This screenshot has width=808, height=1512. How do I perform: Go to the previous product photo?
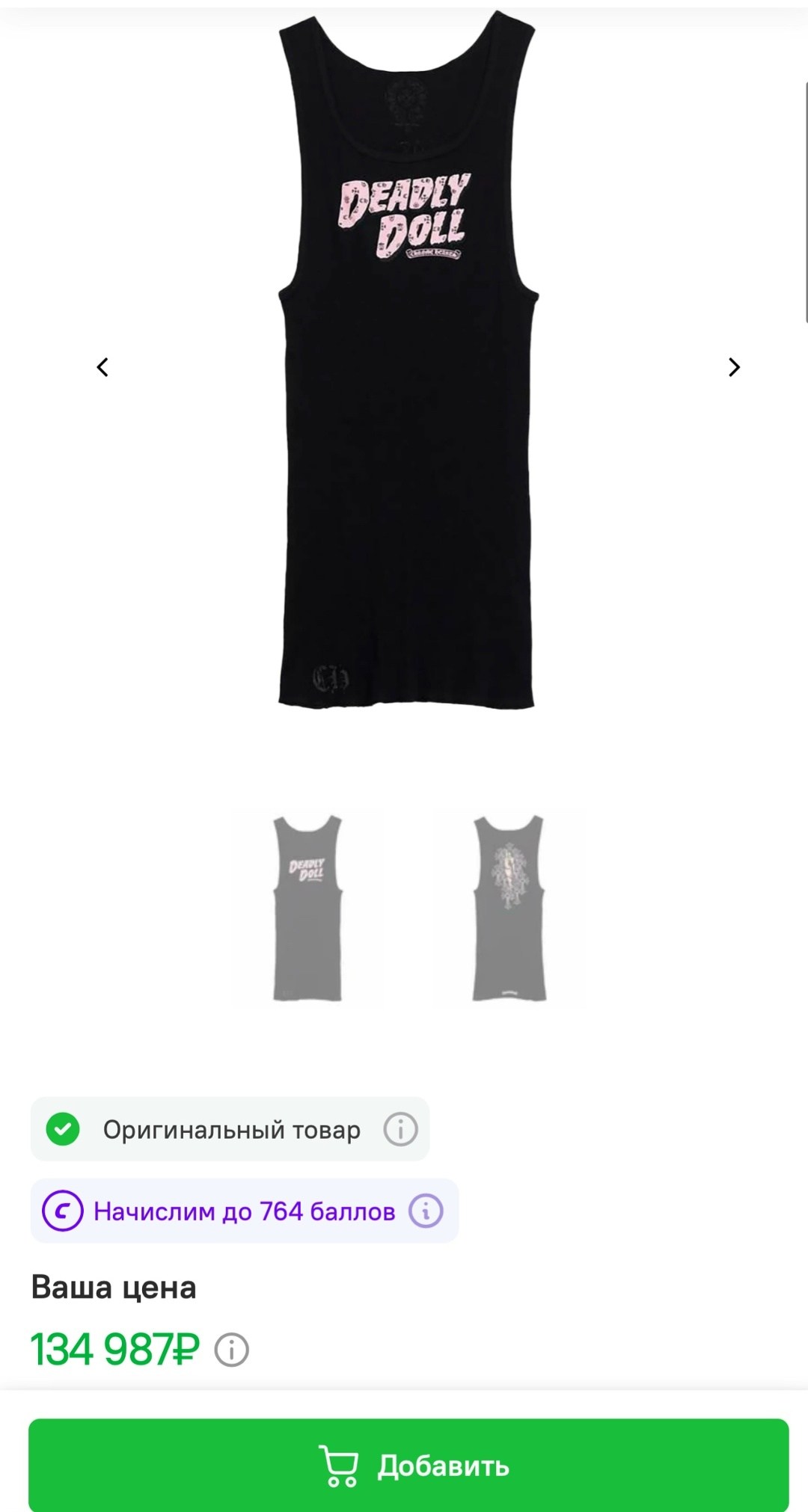point(102,367)
